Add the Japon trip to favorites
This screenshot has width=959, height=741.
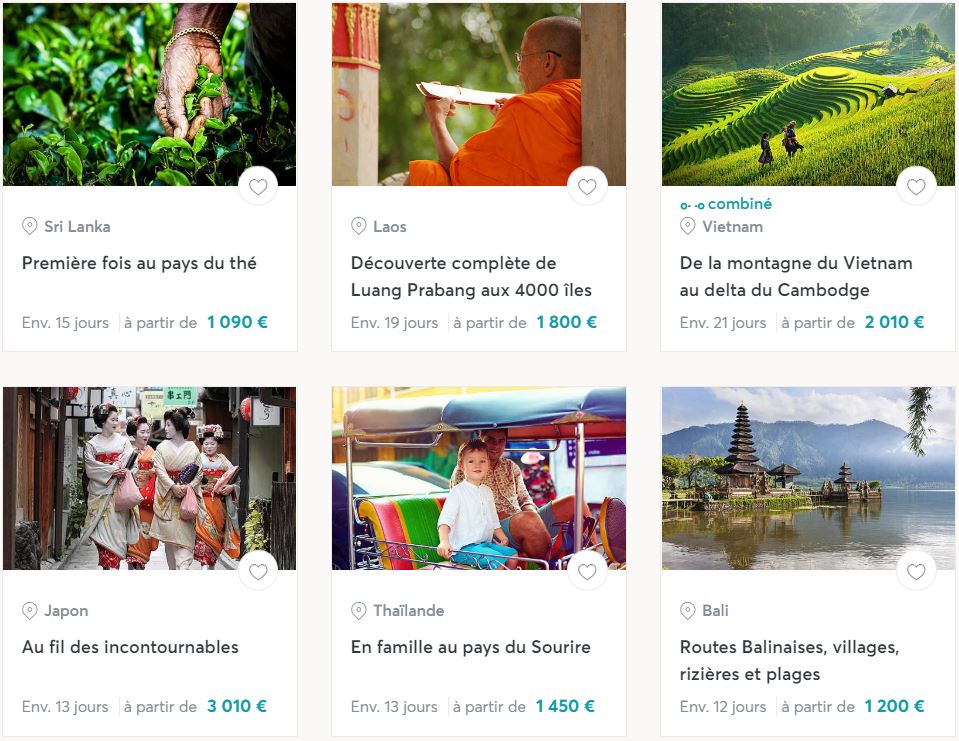tap(258, 571)
